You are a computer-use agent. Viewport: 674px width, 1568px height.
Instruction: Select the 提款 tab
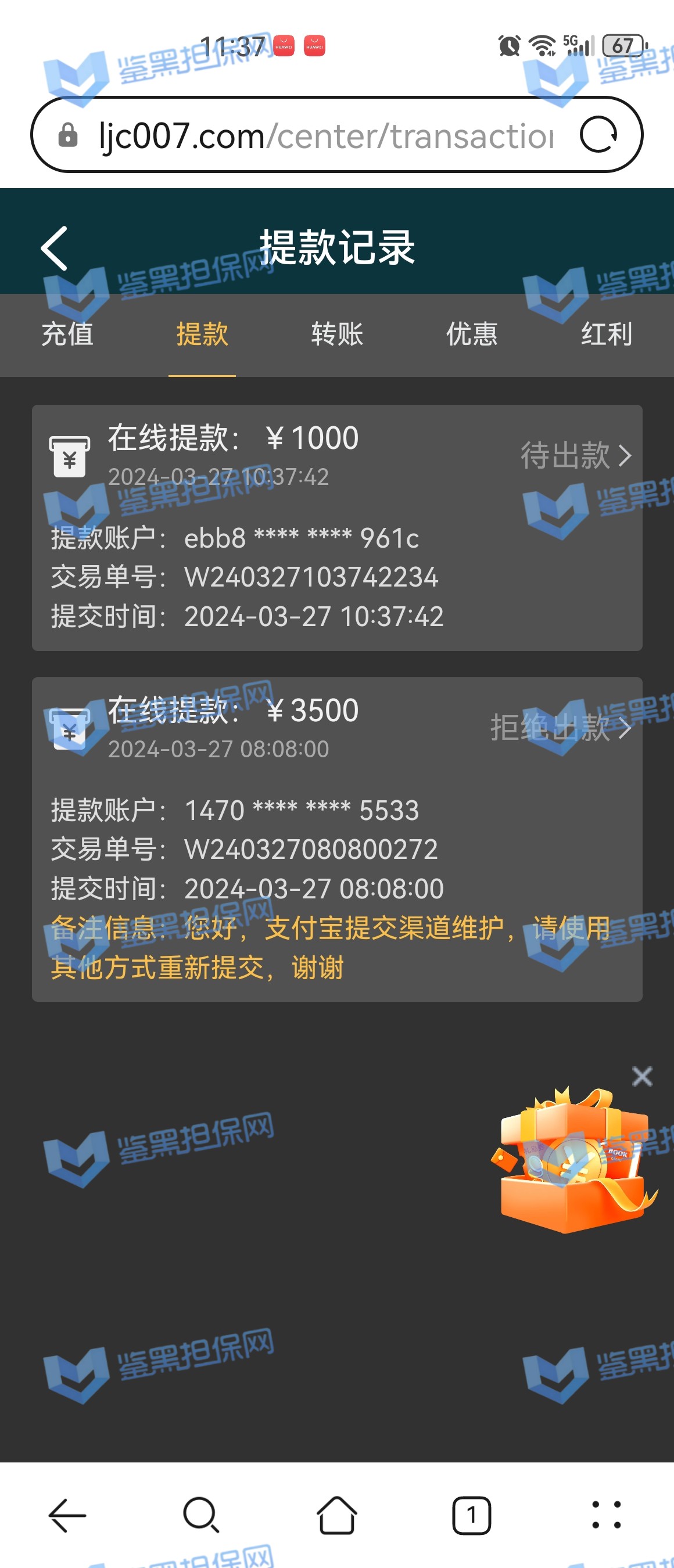click(202, 334)
